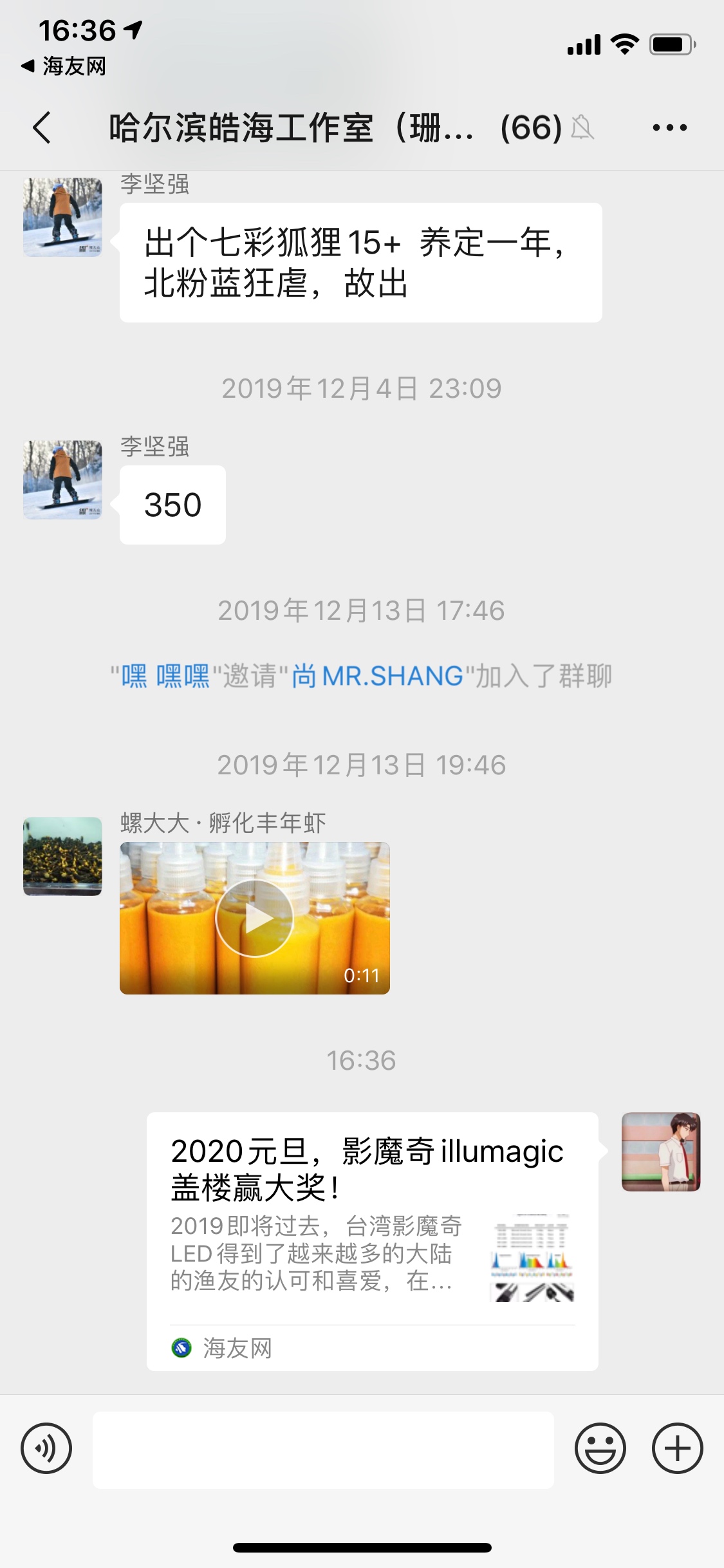Viewport: 724px width, 1568px height.
Task: Return to 海友网 app
Action: pyautogui.click(x=63, y=66)
